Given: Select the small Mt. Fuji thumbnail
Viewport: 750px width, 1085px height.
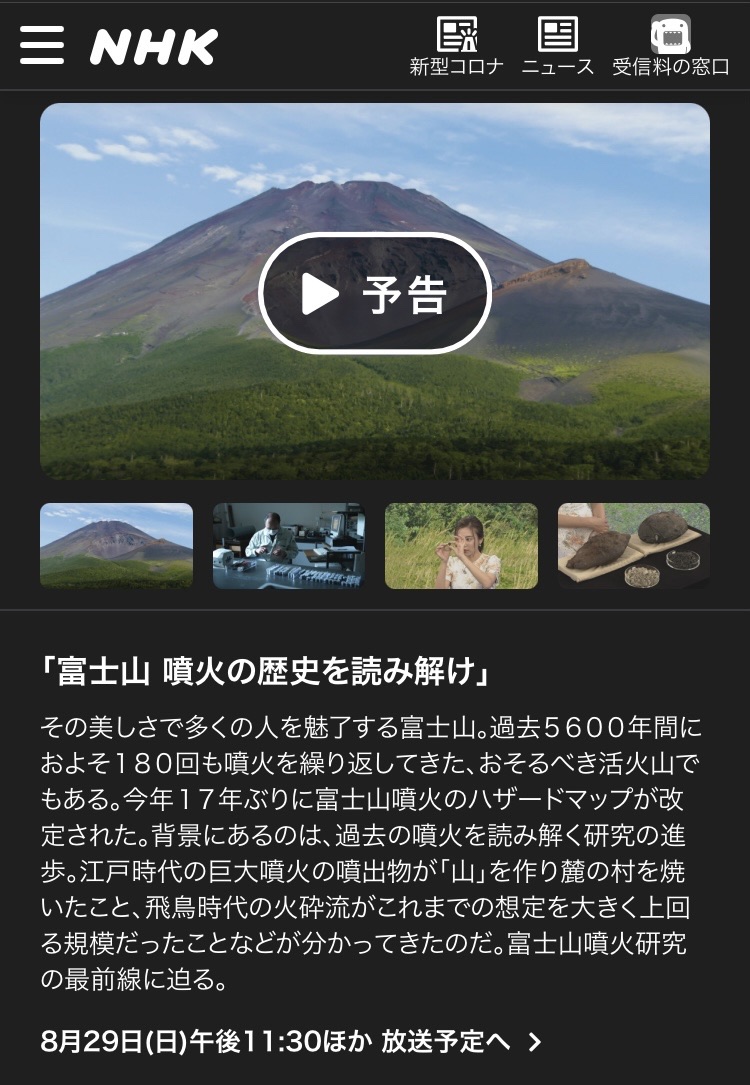Looking at the screenshot, I should pos(116,546).
